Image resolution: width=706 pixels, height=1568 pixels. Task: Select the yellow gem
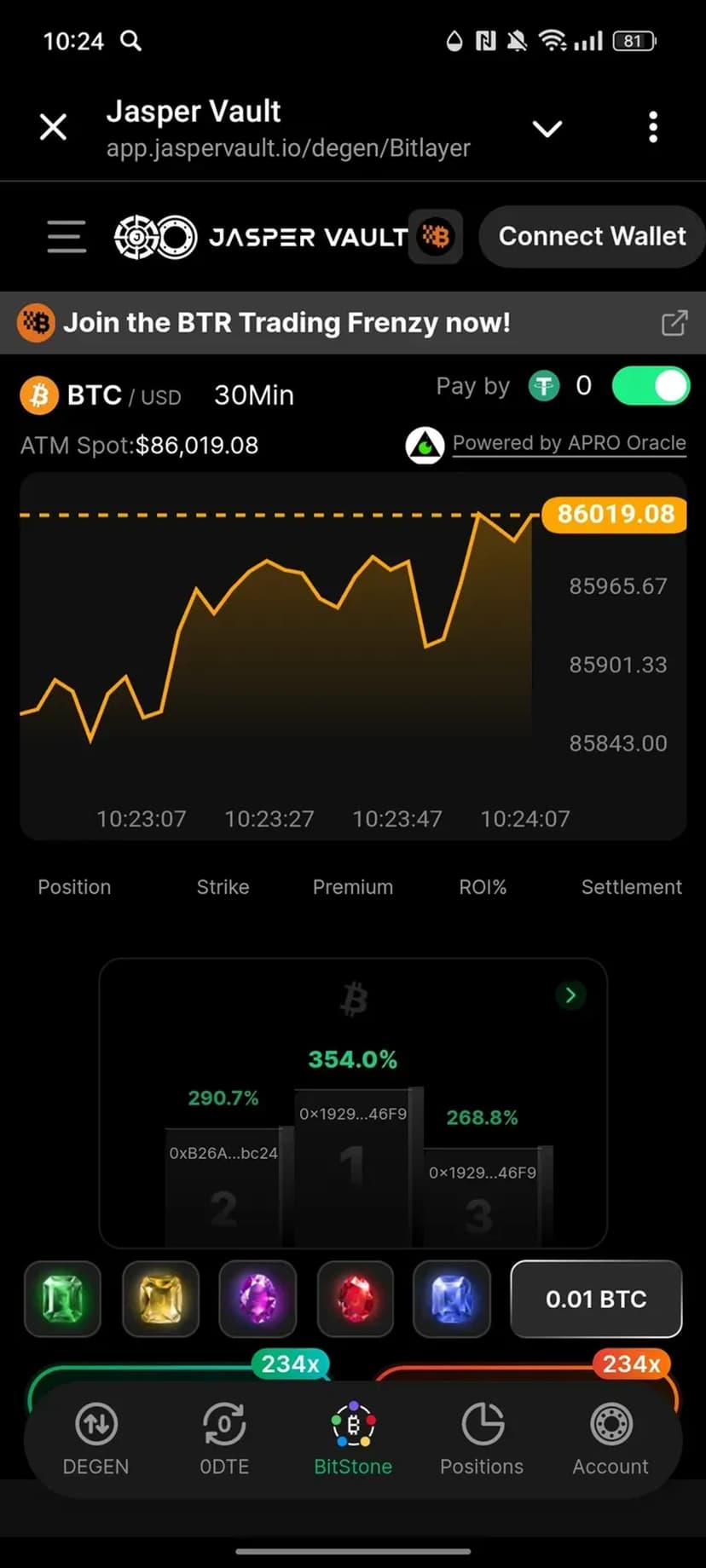point(160,1299)
